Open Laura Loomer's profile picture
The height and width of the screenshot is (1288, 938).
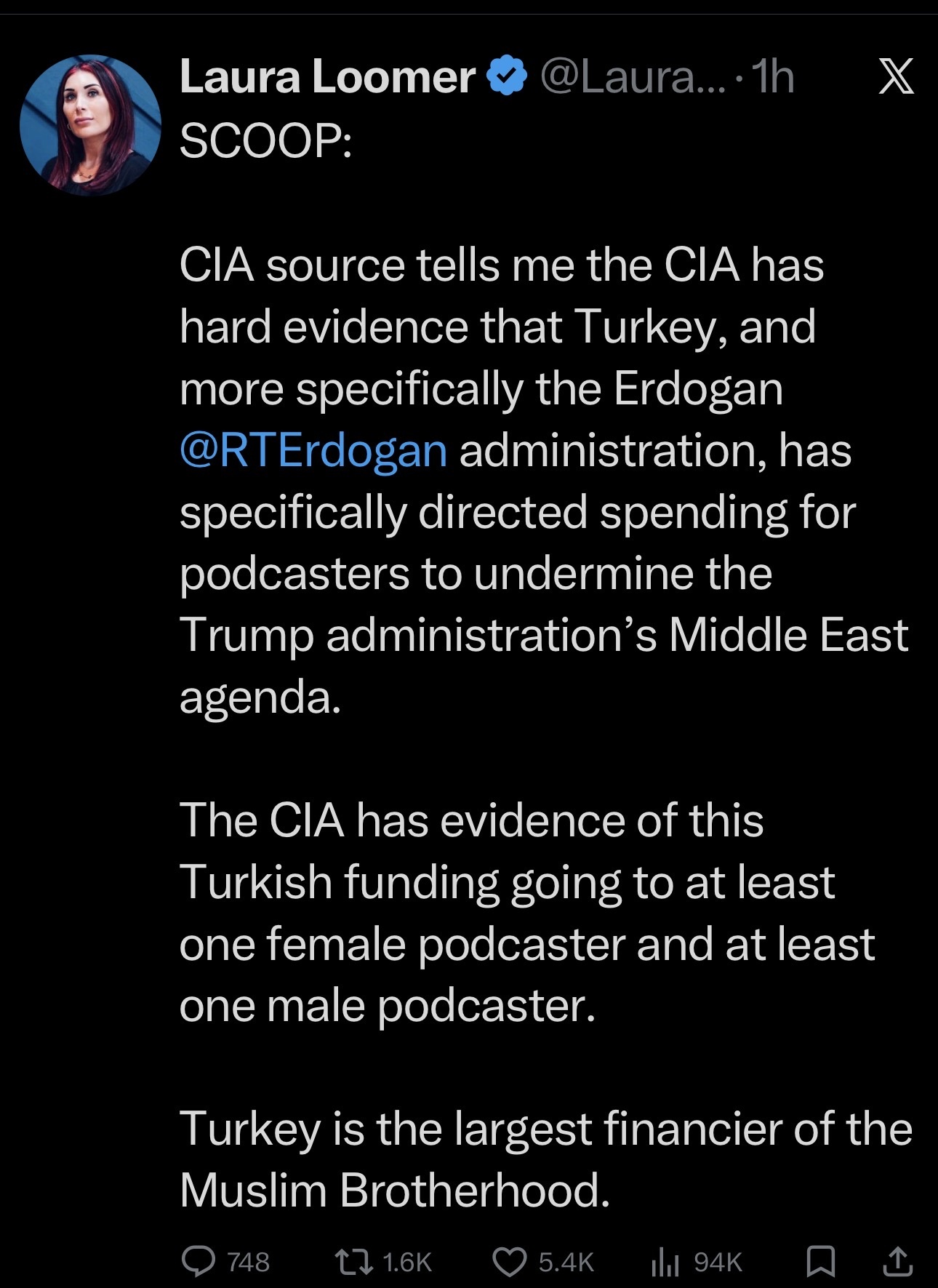[90, 125]
